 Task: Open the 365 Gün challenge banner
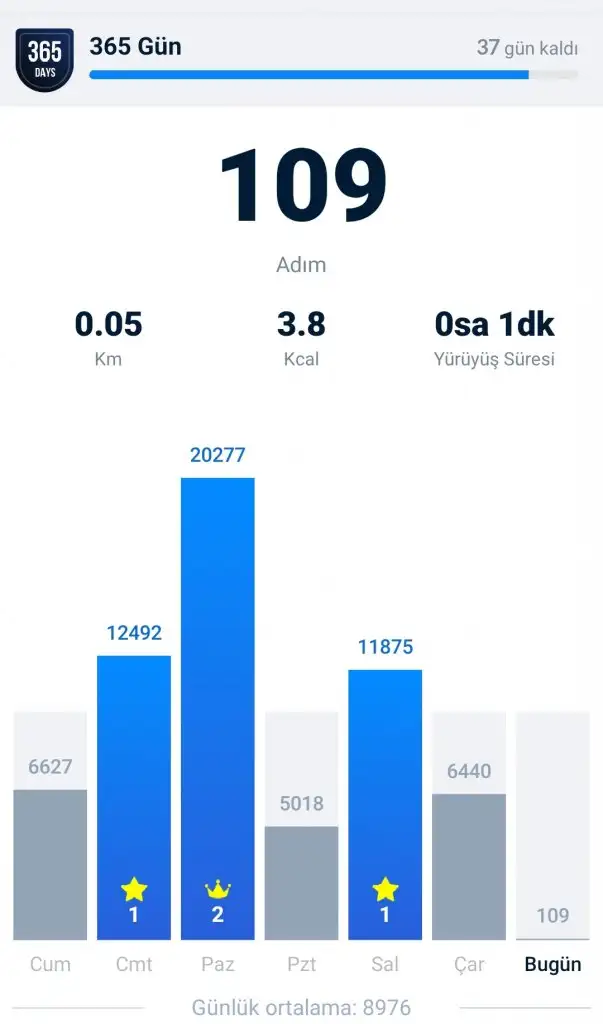click(x=300, y=58)
